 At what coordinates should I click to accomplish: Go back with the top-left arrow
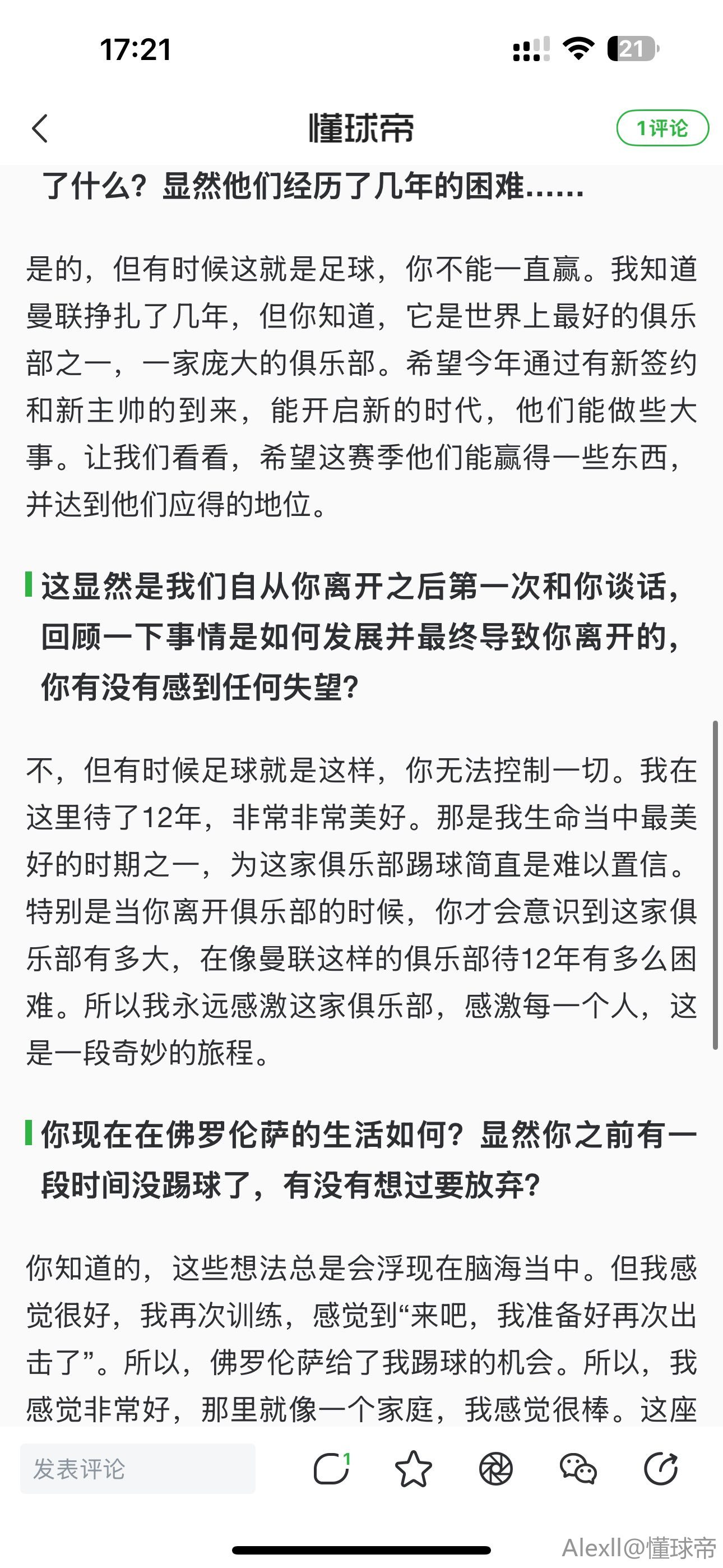pyautogui.click(x=40, y=128)
